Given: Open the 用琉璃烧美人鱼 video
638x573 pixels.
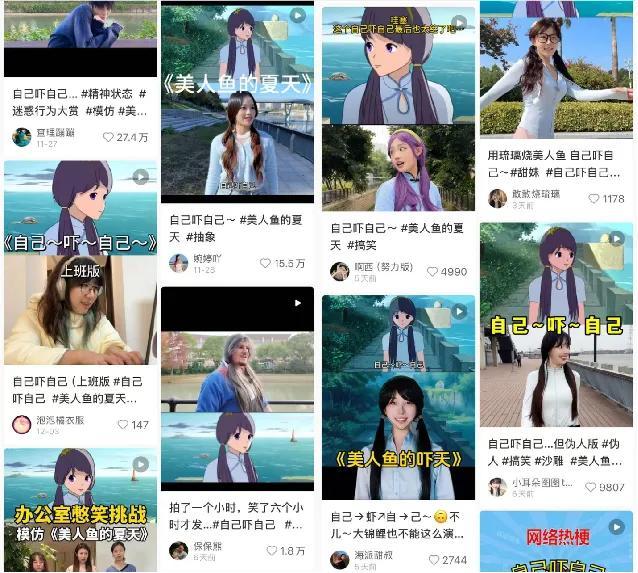Looking at the screenshot, I should [555, 68].
